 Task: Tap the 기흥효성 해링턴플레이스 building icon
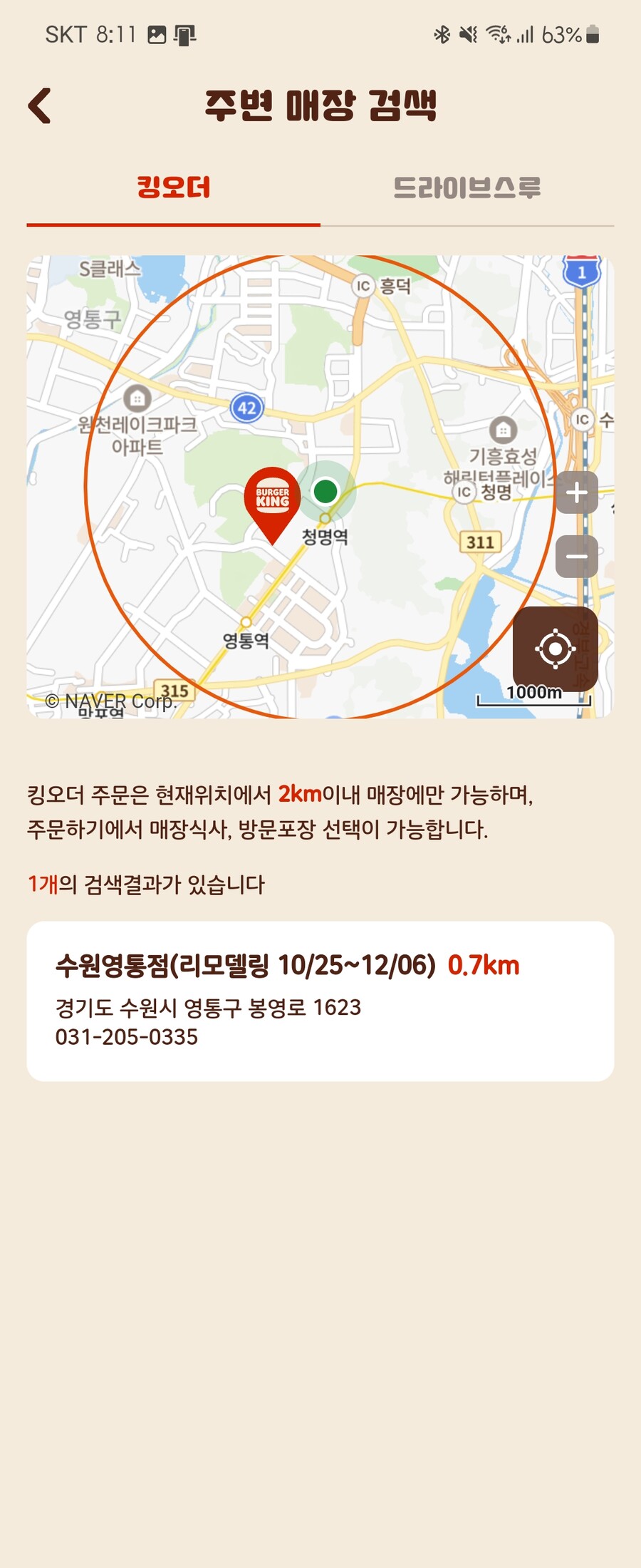pyautogui.click(x=504, y=429)
